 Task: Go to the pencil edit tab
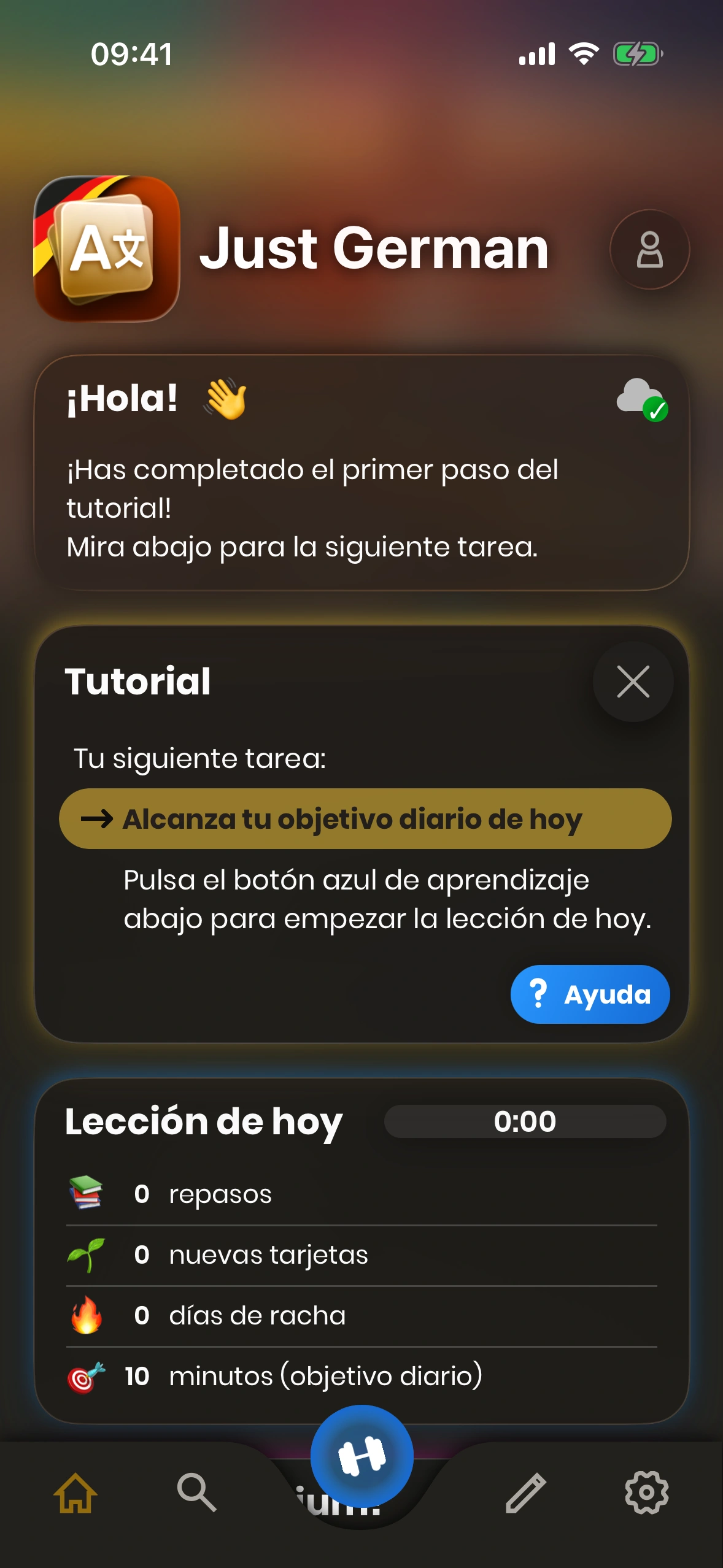[525, 1493]
